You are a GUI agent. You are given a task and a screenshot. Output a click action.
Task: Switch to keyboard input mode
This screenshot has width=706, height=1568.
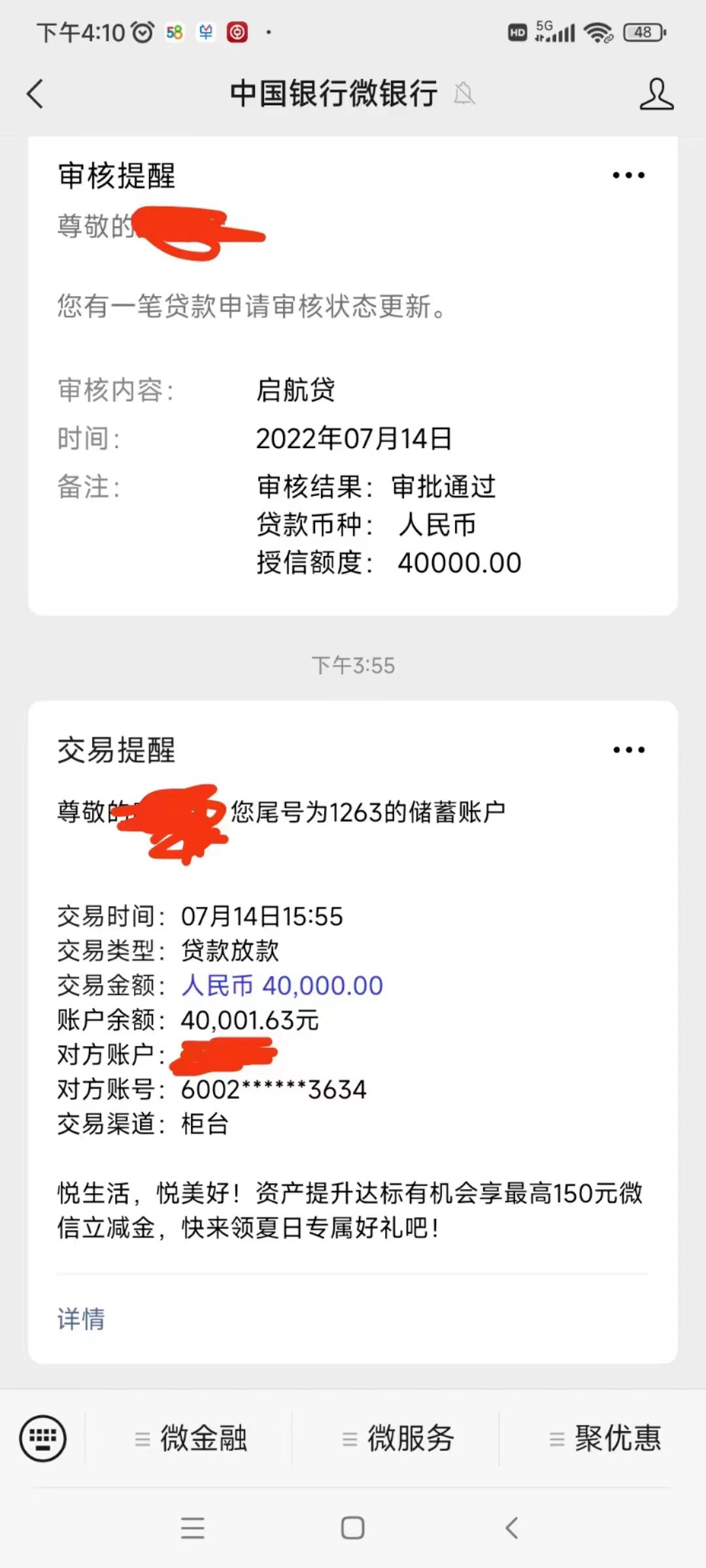click(43, 1438)
